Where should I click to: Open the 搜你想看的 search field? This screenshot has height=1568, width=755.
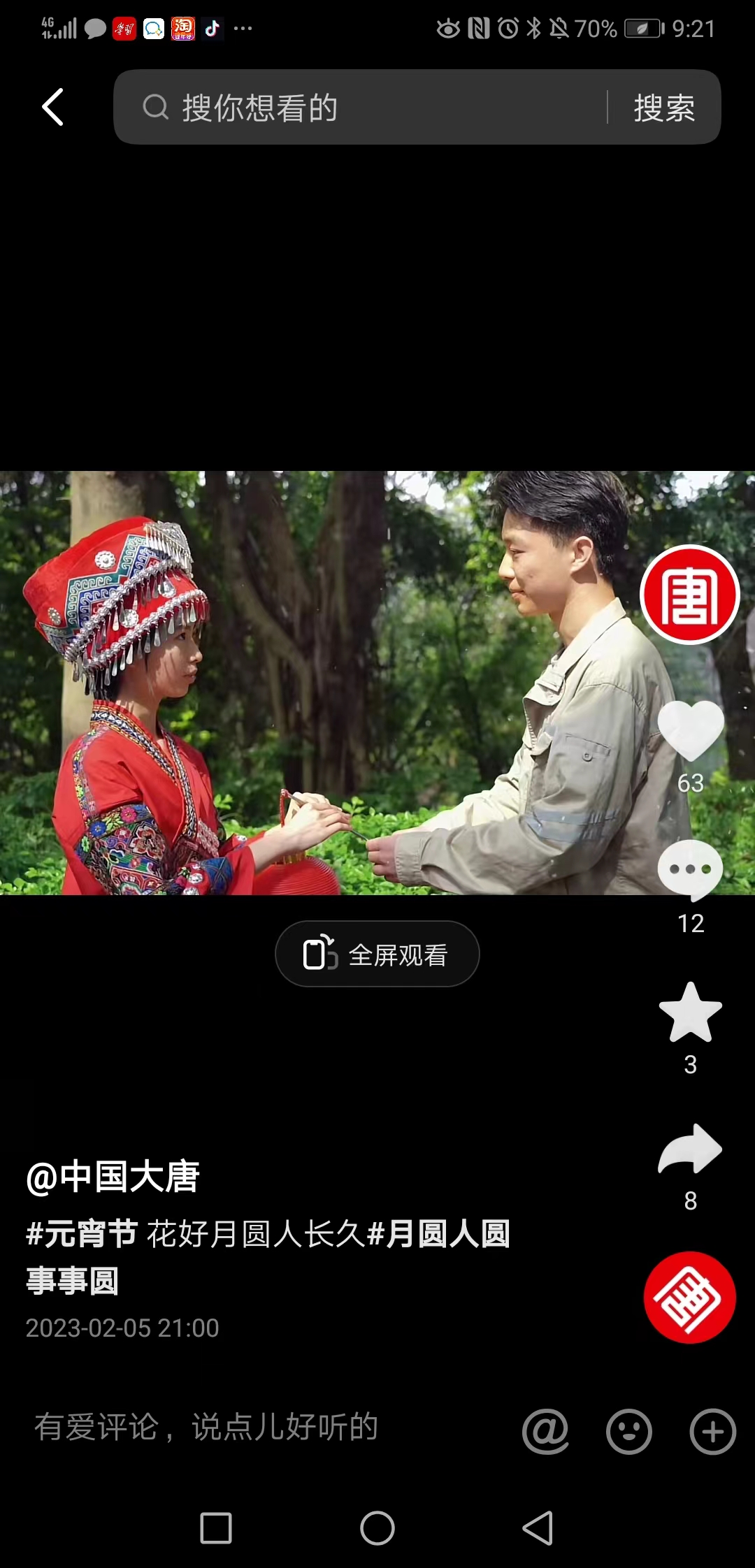point(364,108)
